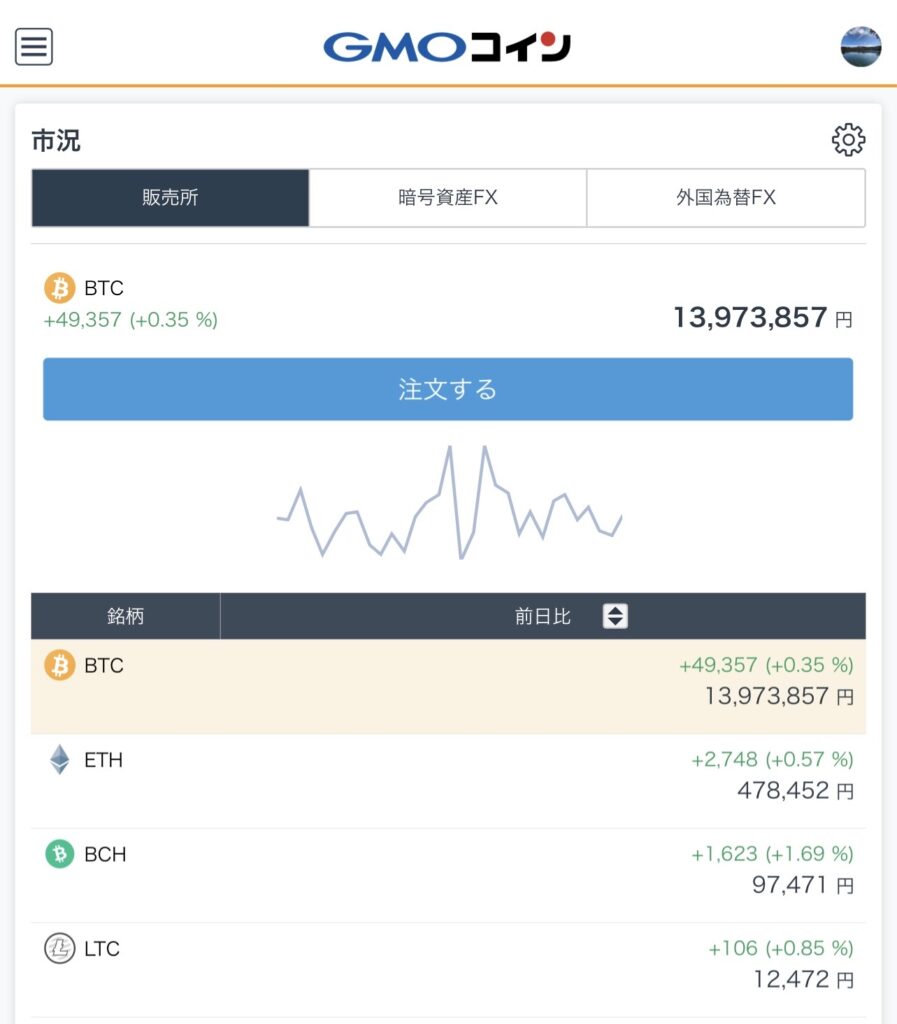Open market settings gear
The height and width of the screenshot is (1024, 897).
pos(848,140)
